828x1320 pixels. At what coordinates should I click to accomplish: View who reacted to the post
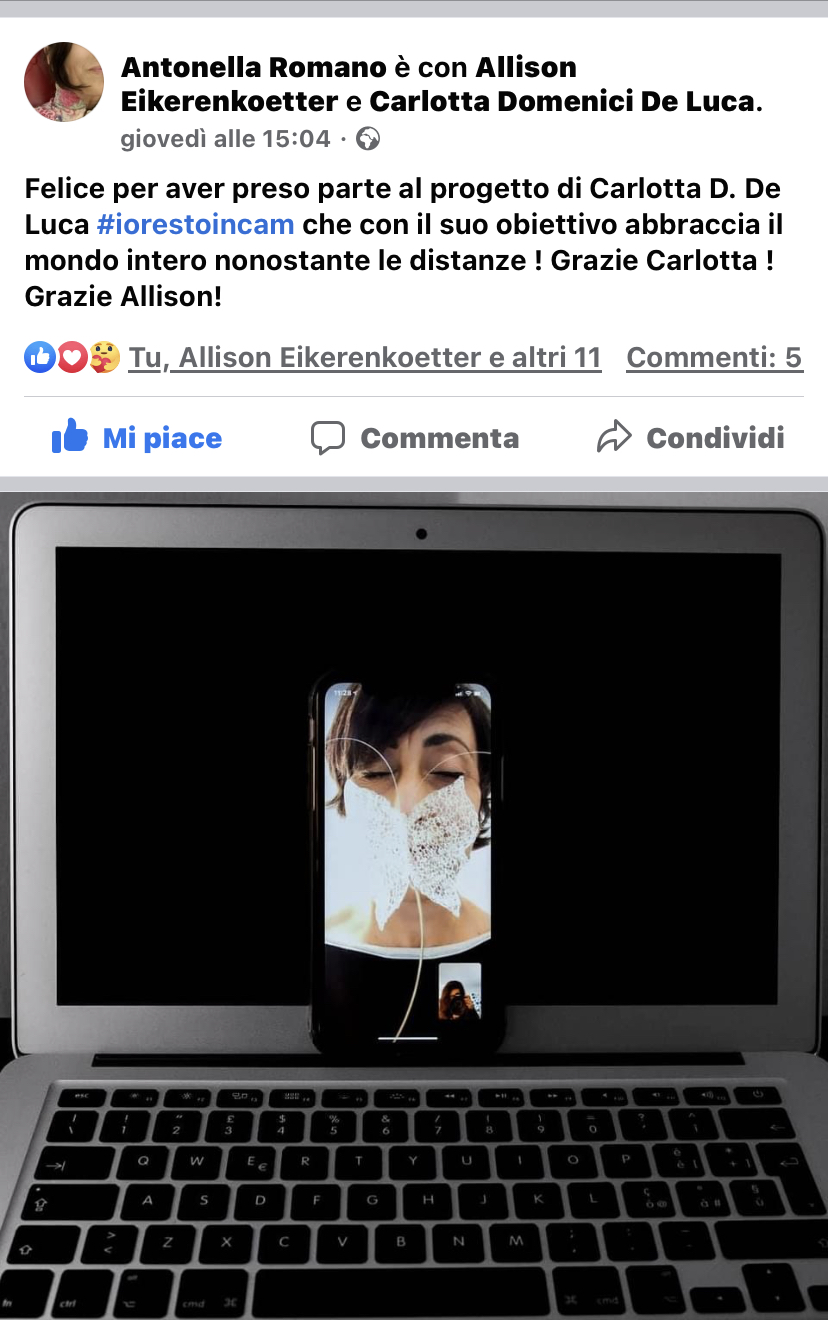point(364,358)
